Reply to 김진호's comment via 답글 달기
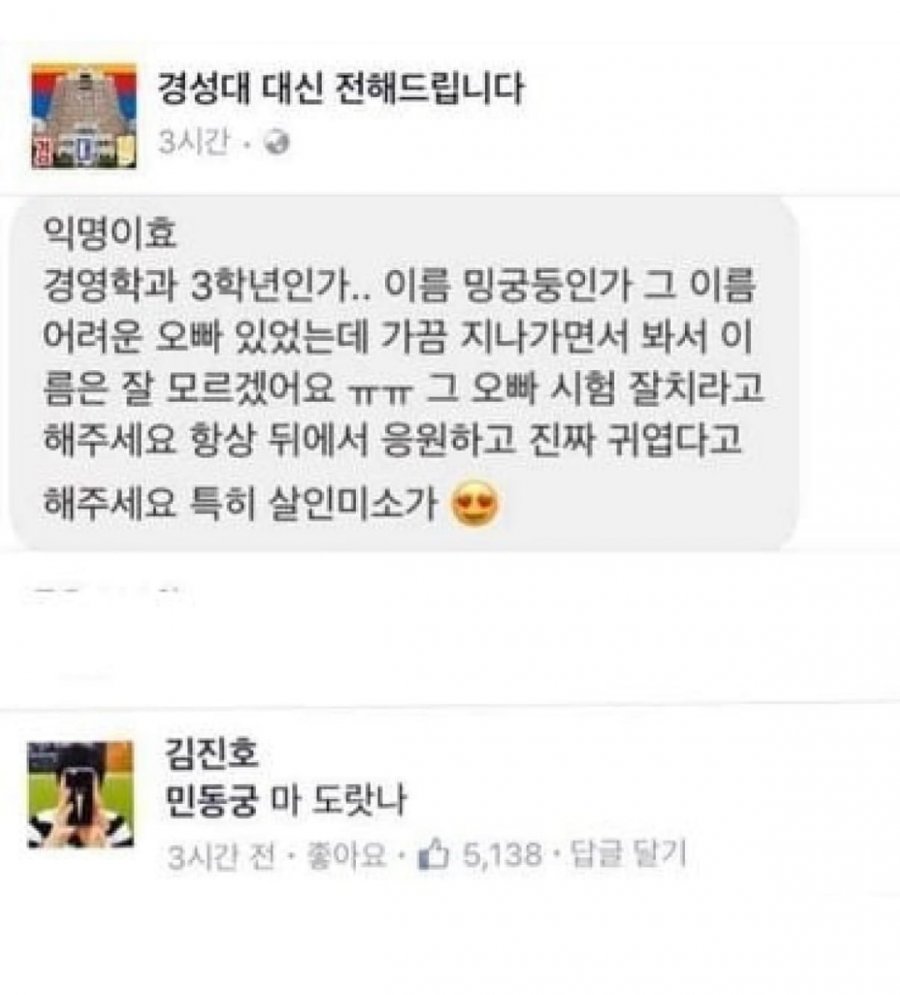The image size is (900, 995). point(628,855)
